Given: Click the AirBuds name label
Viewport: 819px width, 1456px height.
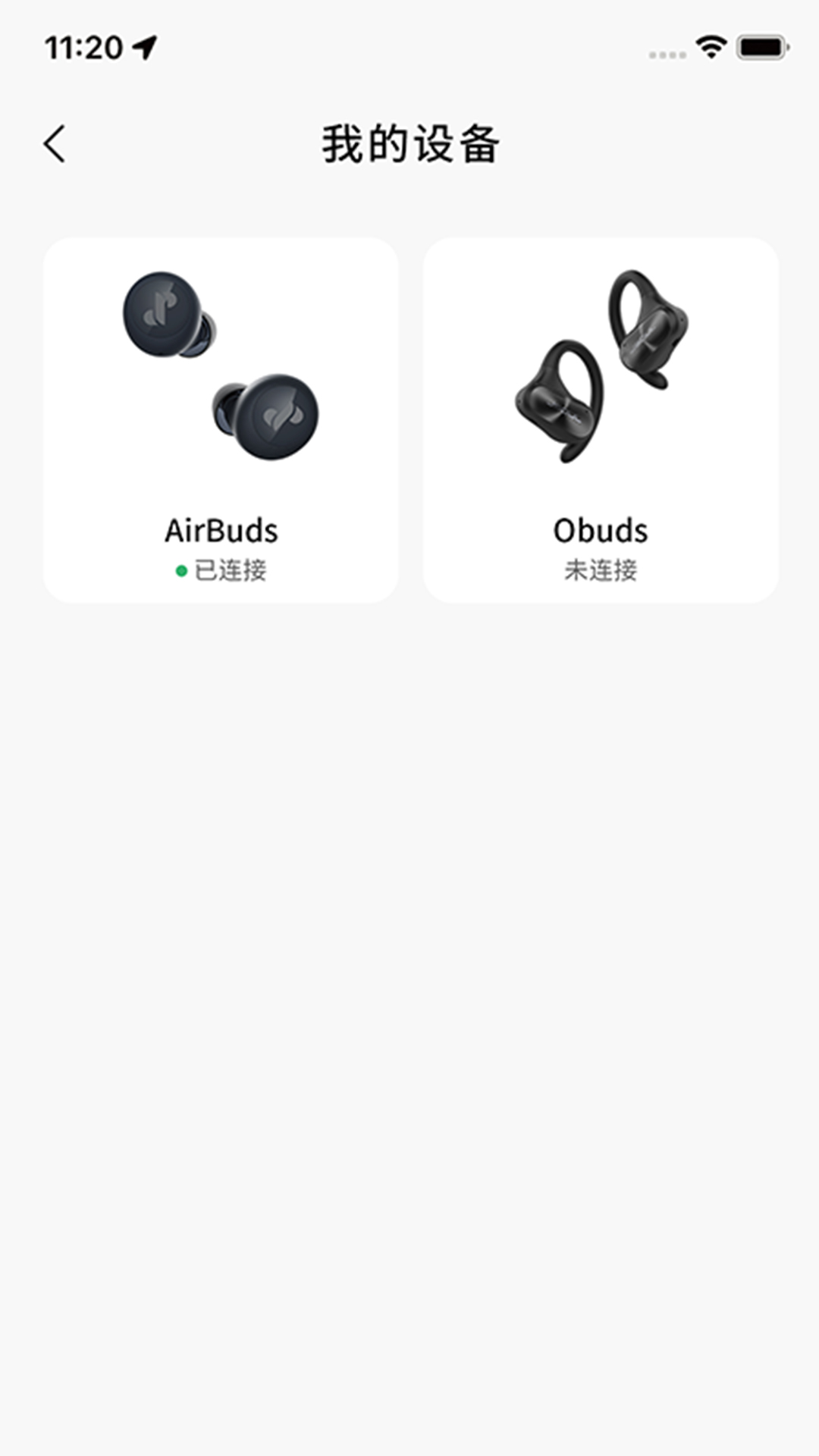Looking at the screenshot, I should tap(221, 530).
